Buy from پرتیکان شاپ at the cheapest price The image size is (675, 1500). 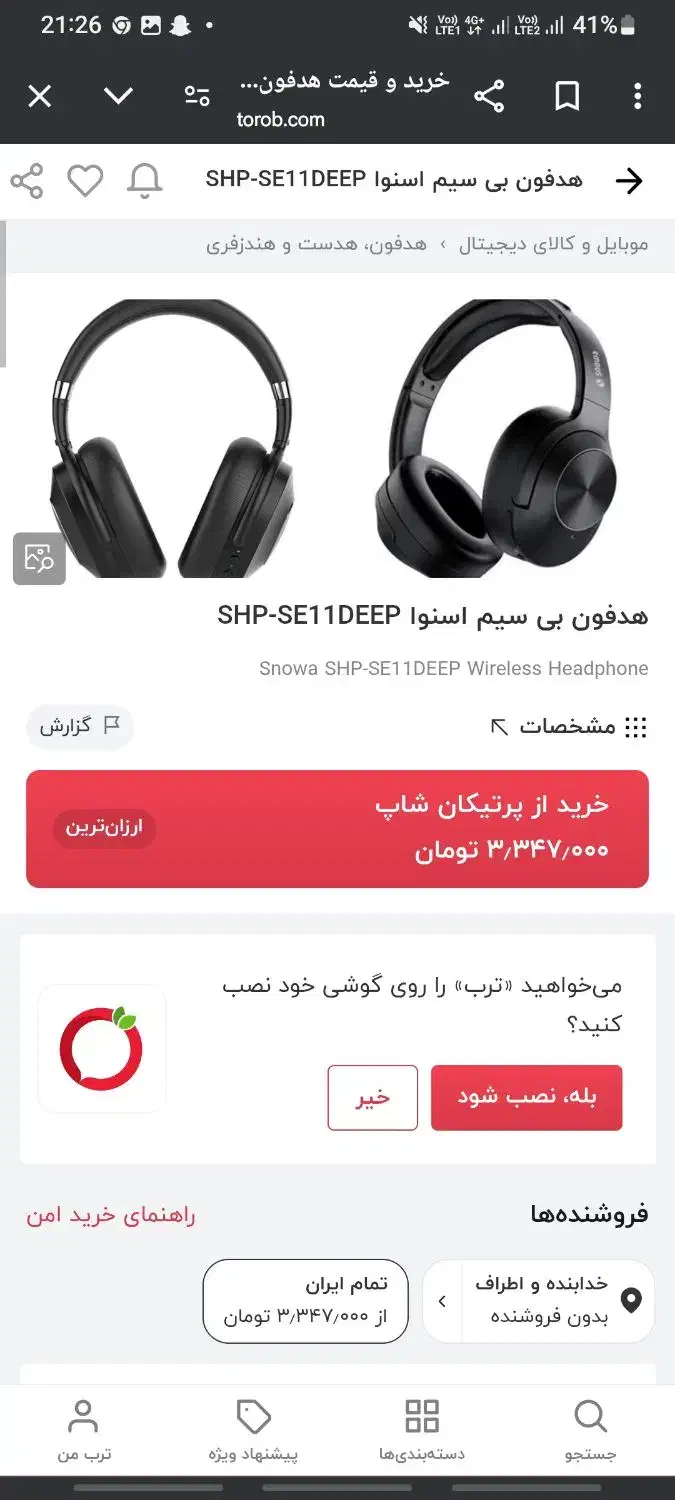click(x=337, y=828)
